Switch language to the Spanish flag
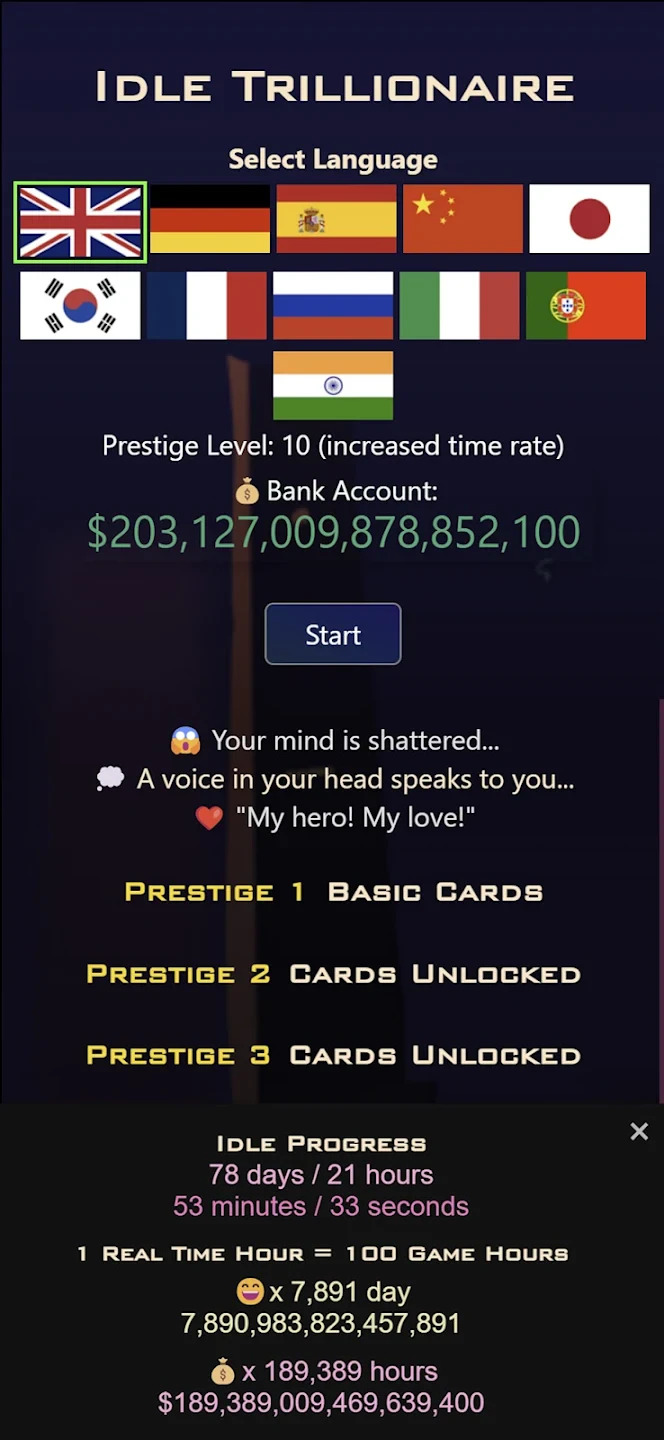 pyautogui.click(x=336, y=218)
